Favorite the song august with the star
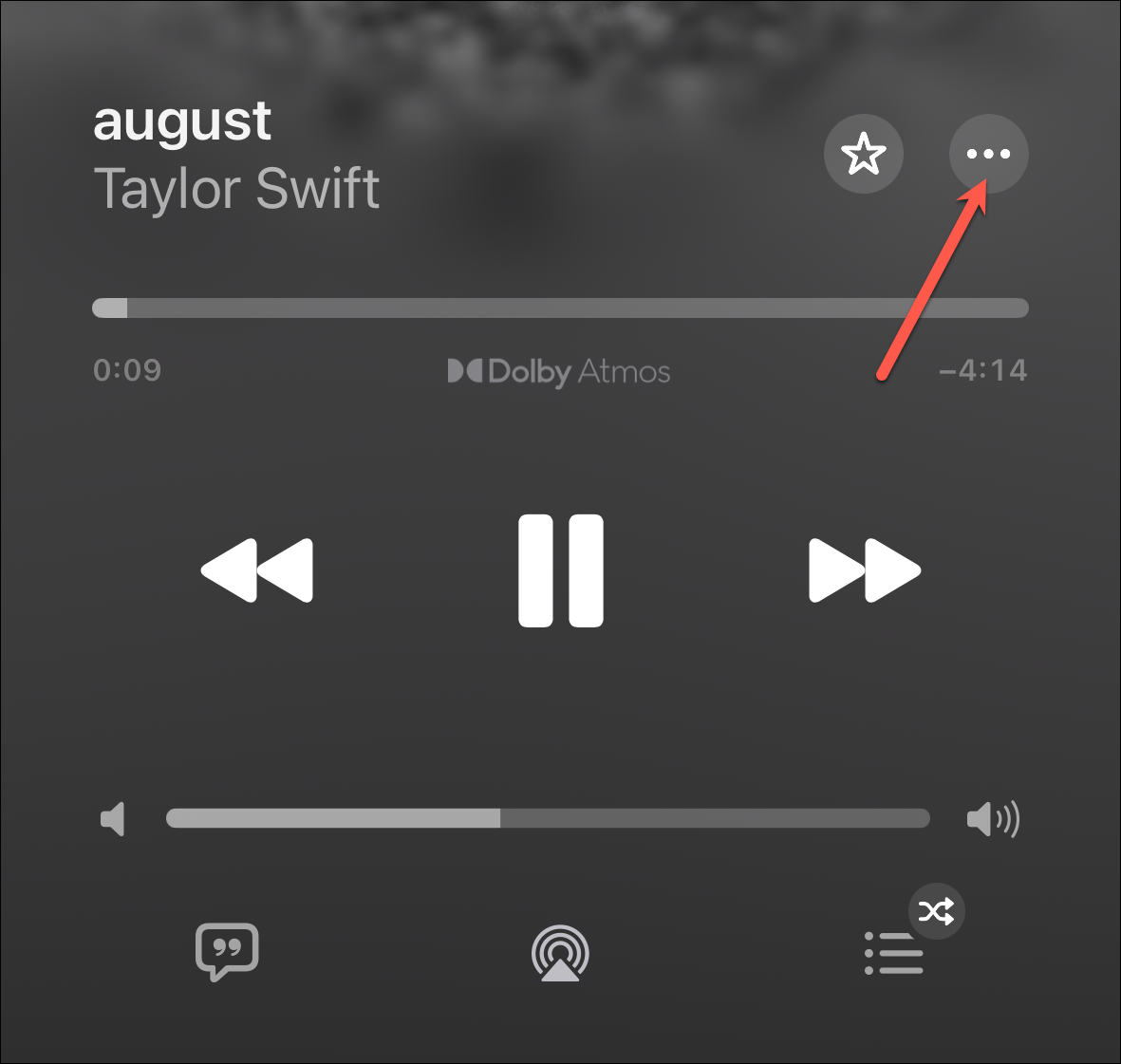Image resolution: width=1121 pixels, height=1064 pixels. pos(863,154)
